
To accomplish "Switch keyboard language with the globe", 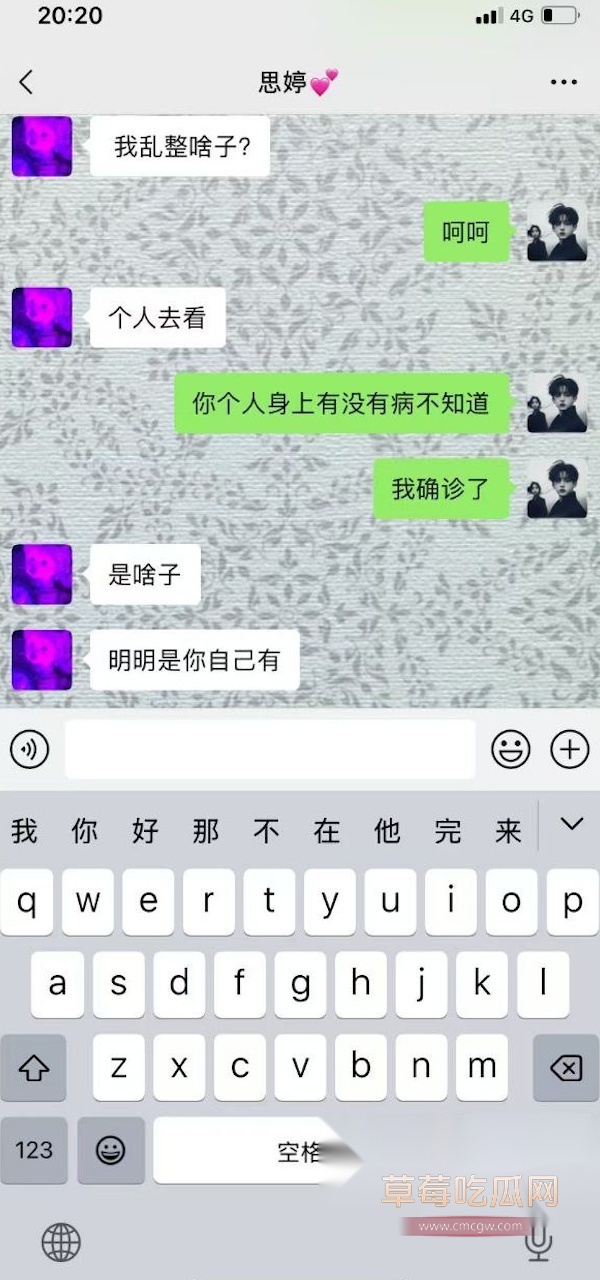I will (x=61, y=1243).
